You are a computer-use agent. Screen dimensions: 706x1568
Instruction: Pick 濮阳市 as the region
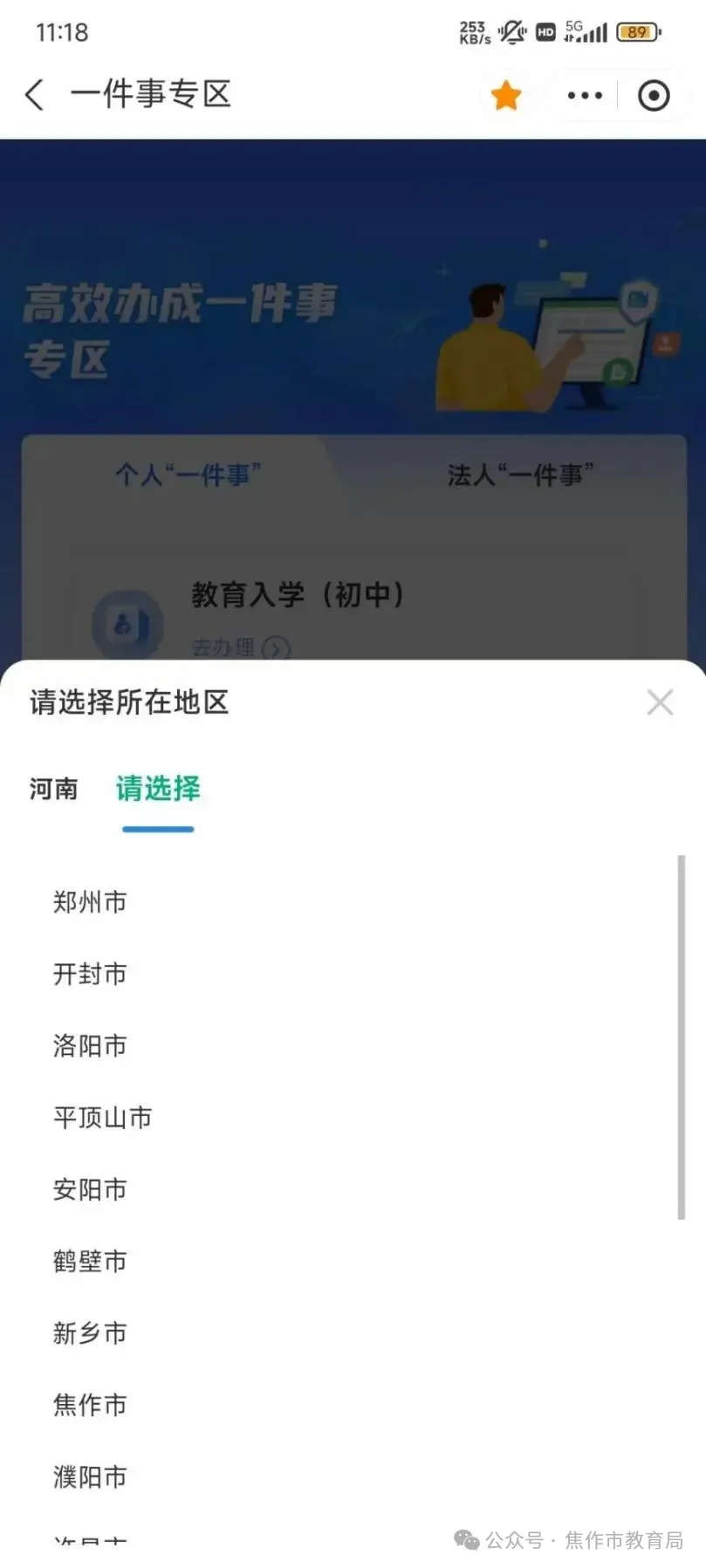tap(90, 1476)
